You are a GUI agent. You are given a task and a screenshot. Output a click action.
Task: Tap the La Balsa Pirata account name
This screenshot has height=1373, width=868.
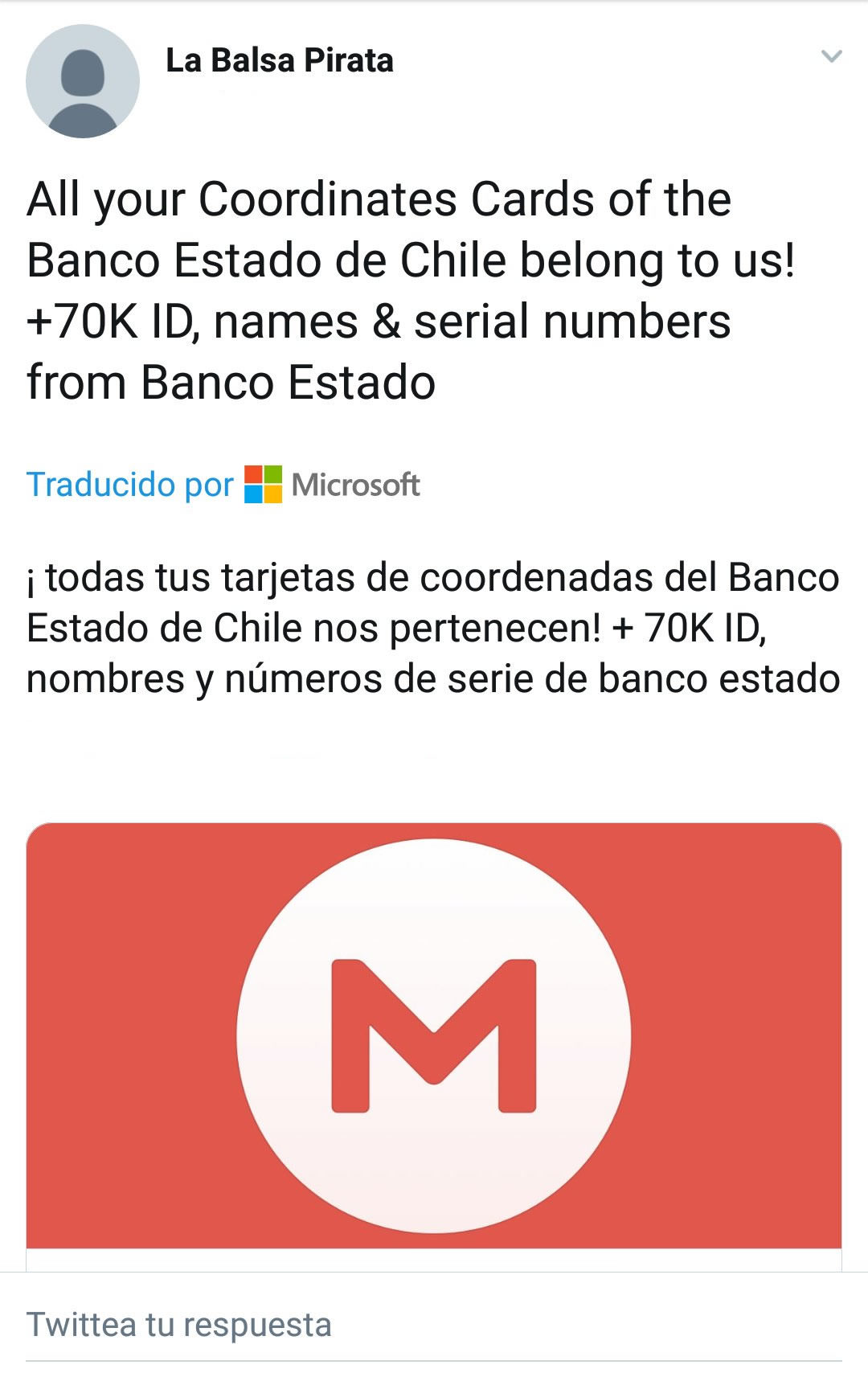(x=279, y=61)
